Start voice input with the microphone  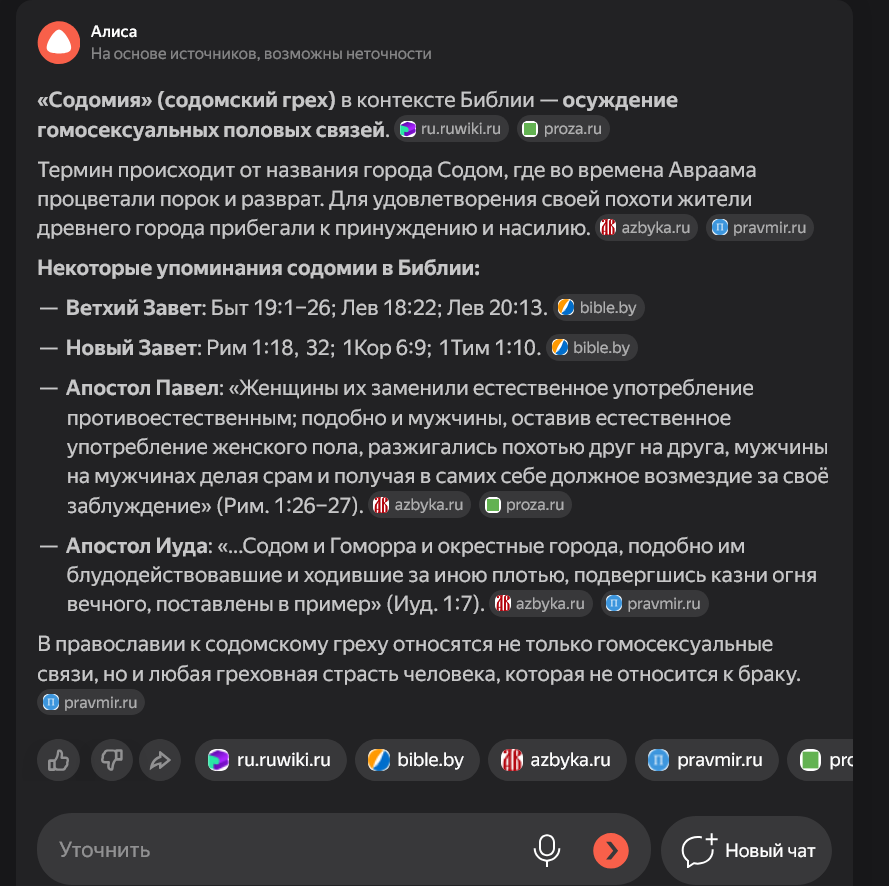coord(546,850)
